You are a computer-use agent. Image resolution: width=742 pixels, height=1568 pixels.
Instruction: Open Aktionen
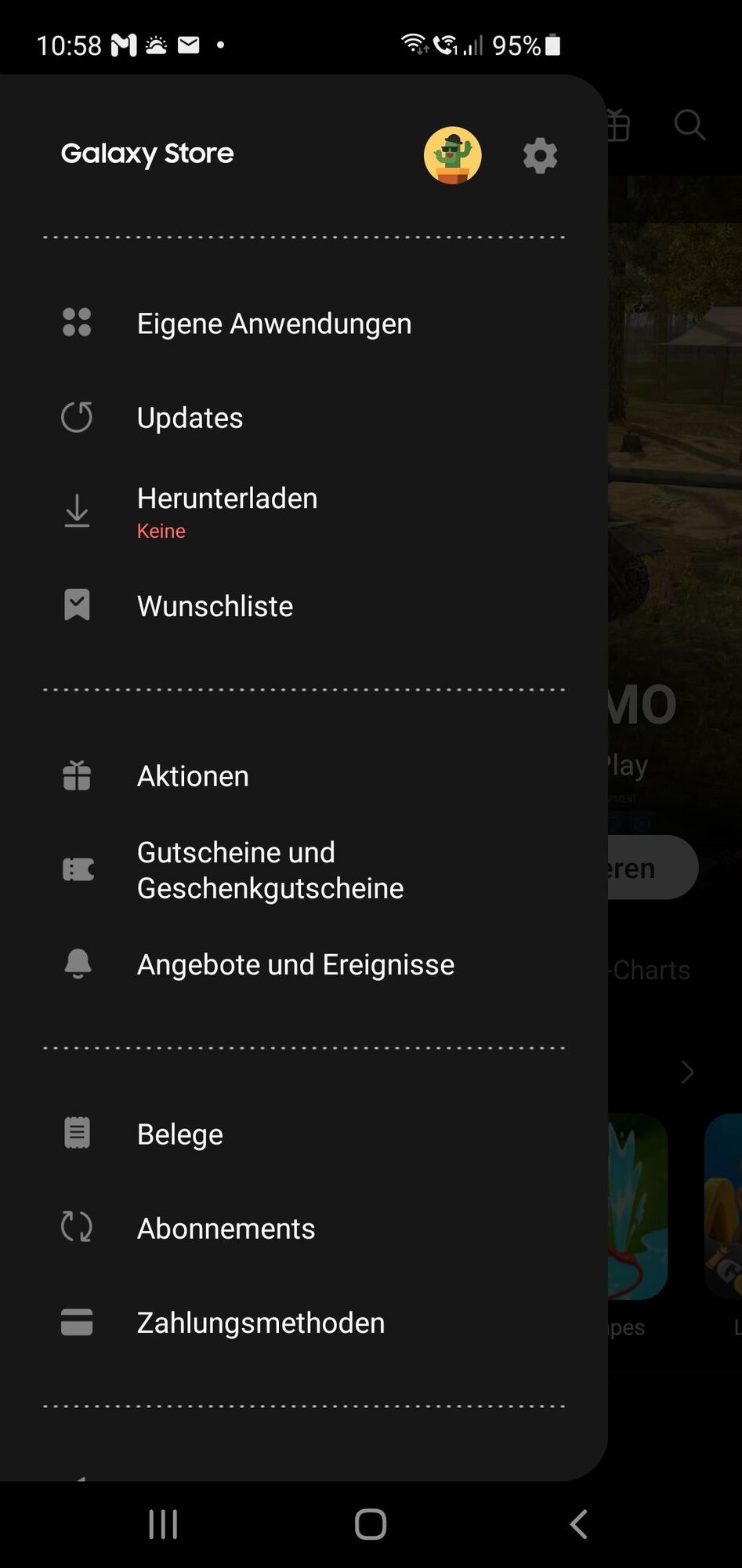pyautogui.click(x=193, y=776)
